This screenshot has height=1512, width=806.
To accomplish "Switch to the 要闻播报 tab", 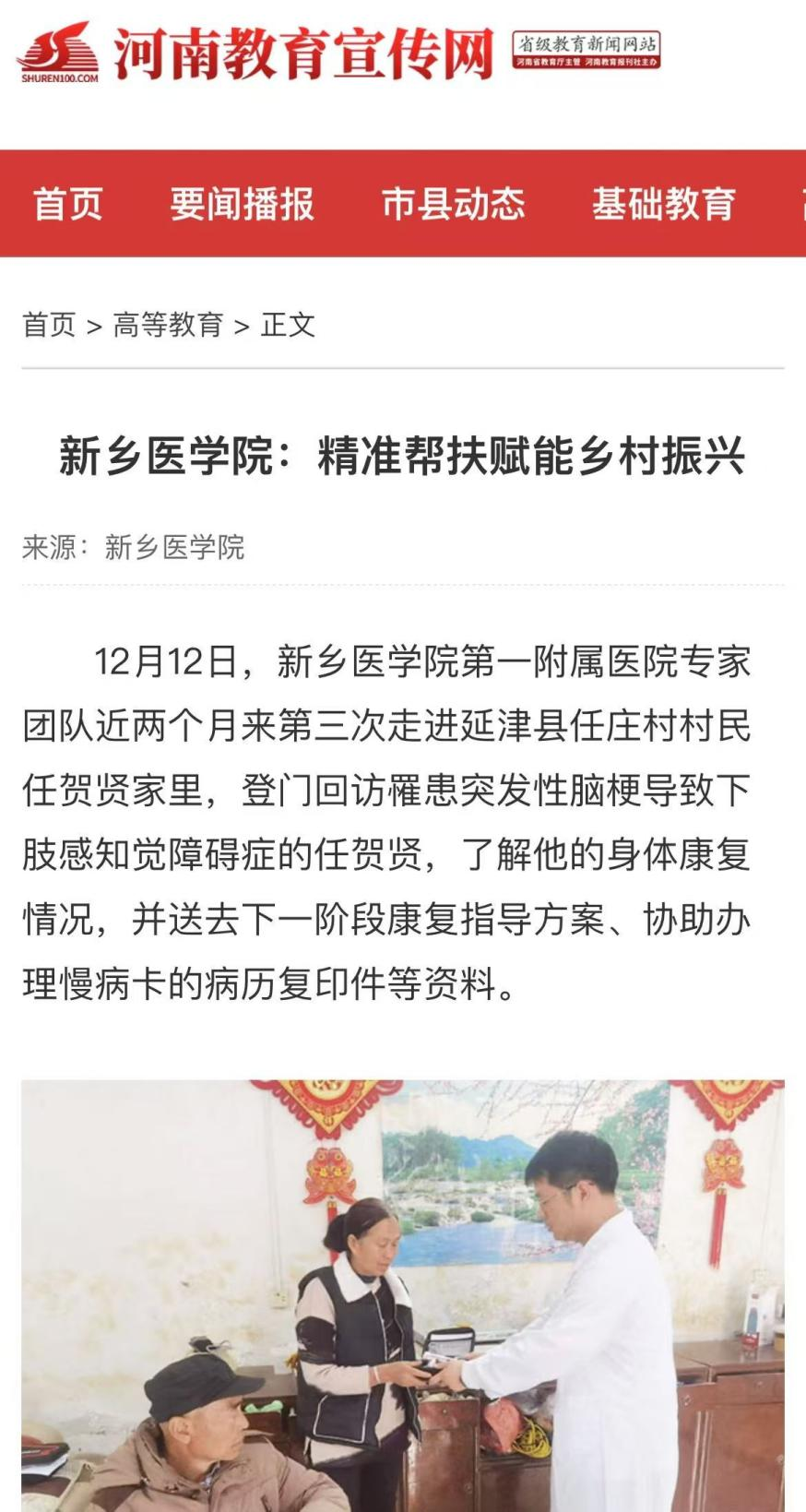I will (242, 204).
